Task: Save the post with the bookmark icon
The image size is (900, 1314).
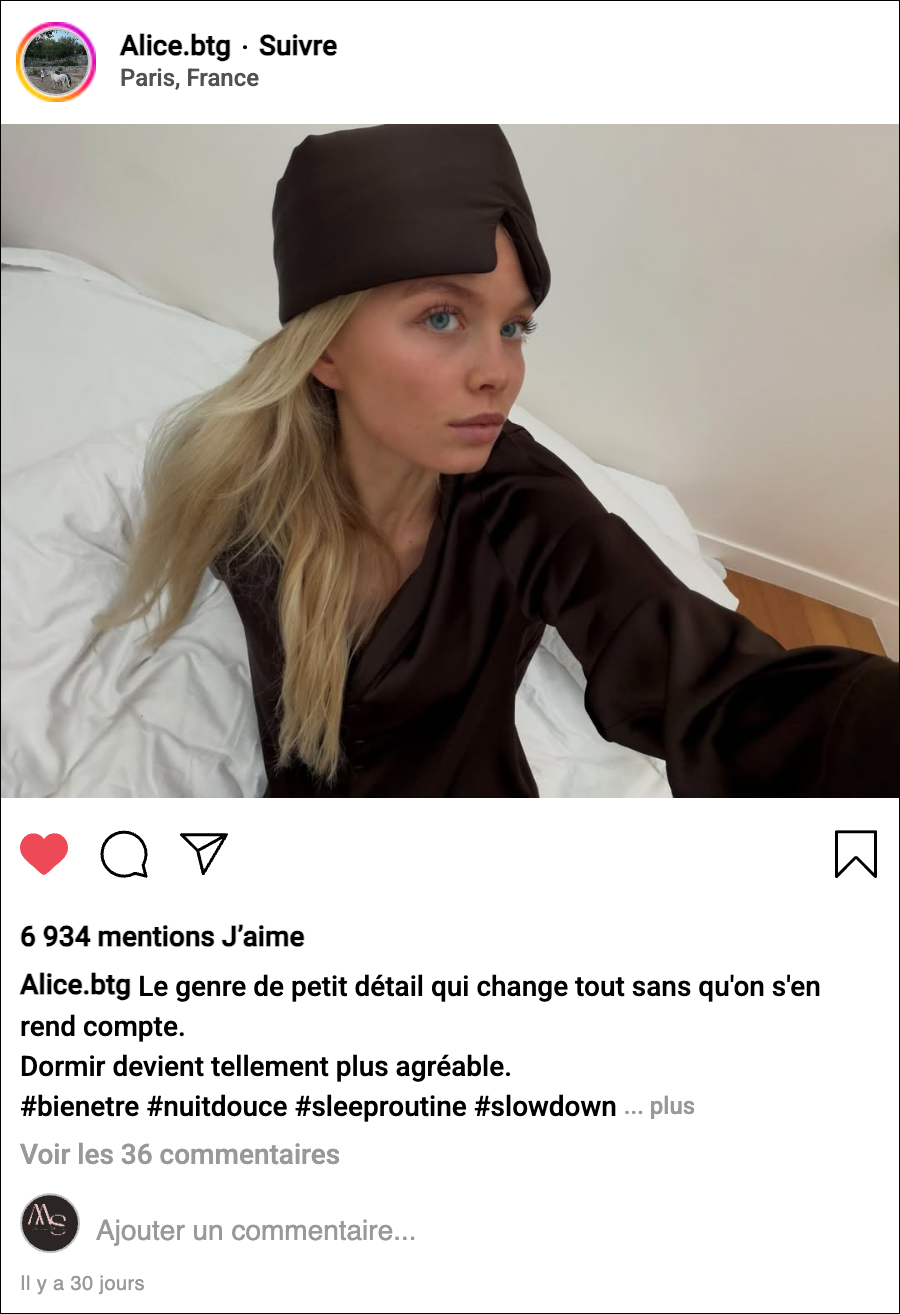Action: [x=855, y=855]
